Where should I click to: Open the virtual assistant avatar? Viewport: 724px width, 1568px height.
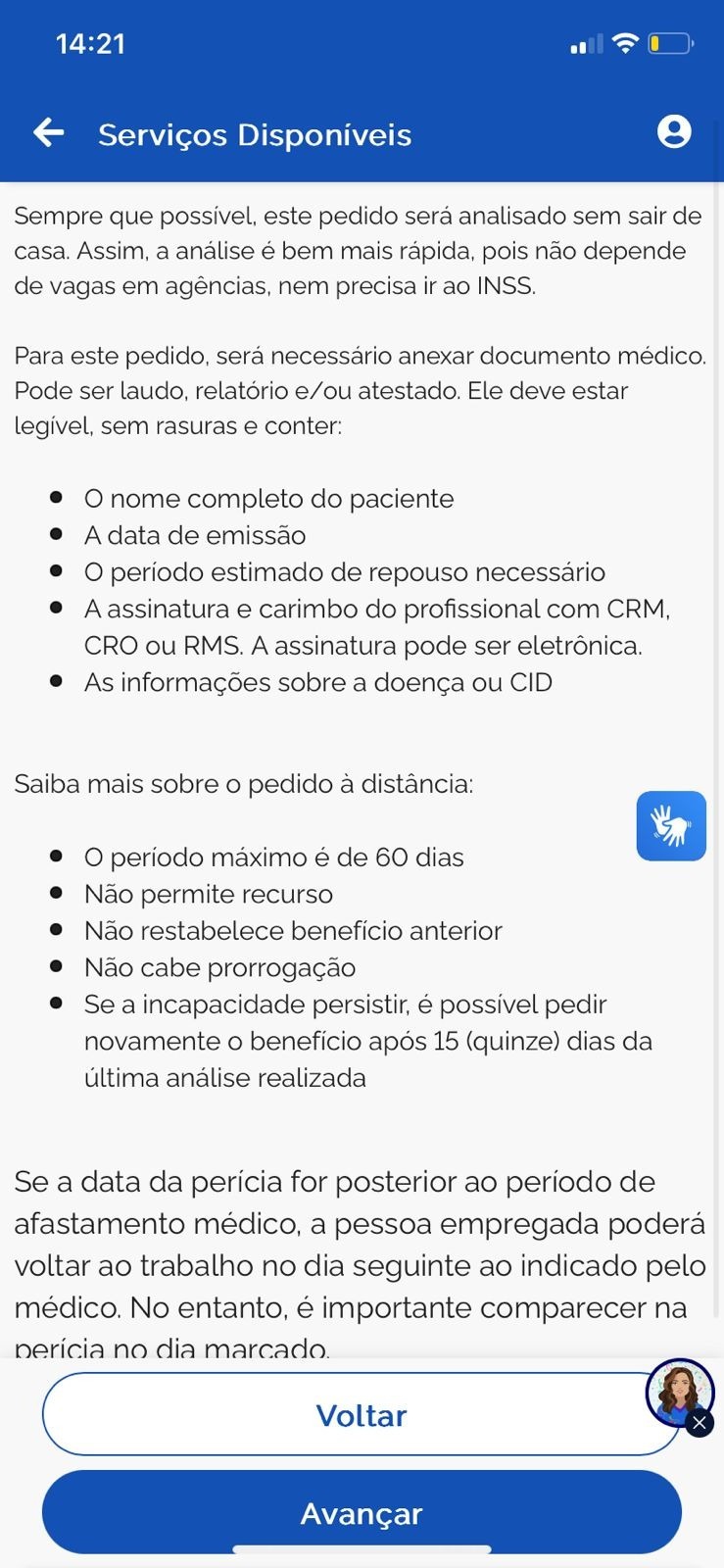(677, 1392)
